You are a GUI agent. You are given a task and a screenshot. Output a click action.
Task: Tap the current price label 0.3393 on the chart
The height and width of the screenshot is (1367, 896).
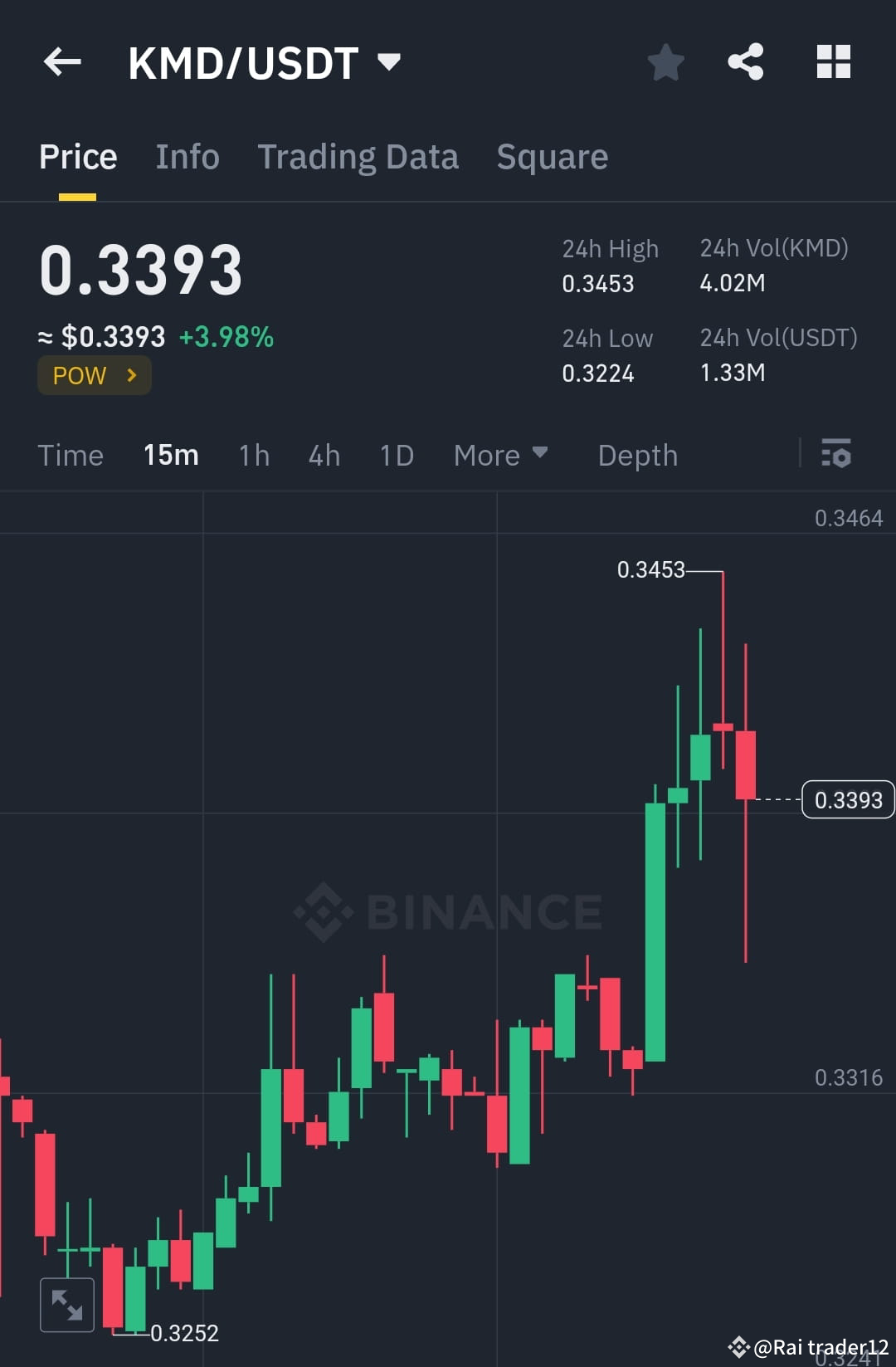coord(847,799)
